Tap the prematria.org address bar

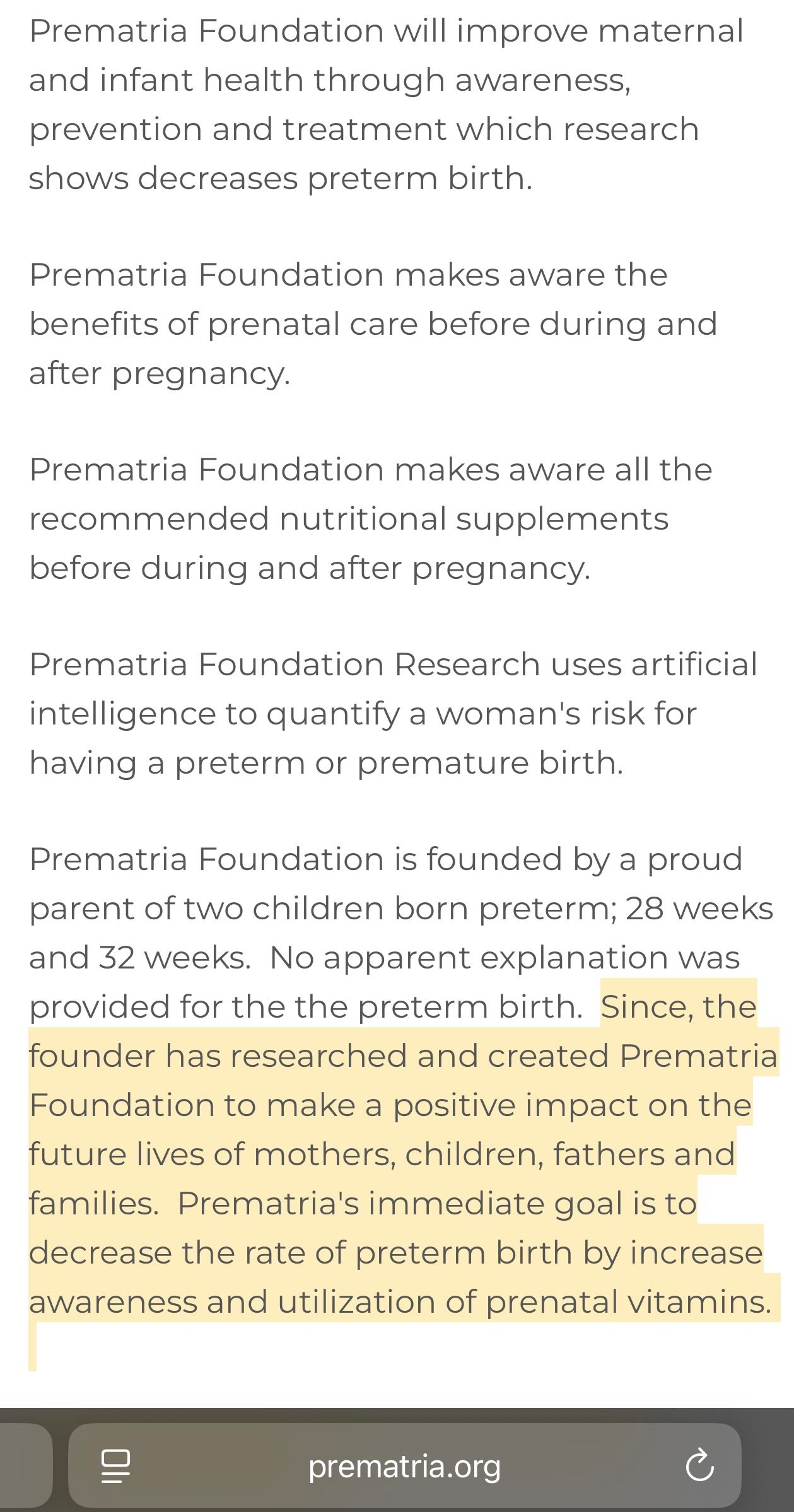click(404, 1465)
